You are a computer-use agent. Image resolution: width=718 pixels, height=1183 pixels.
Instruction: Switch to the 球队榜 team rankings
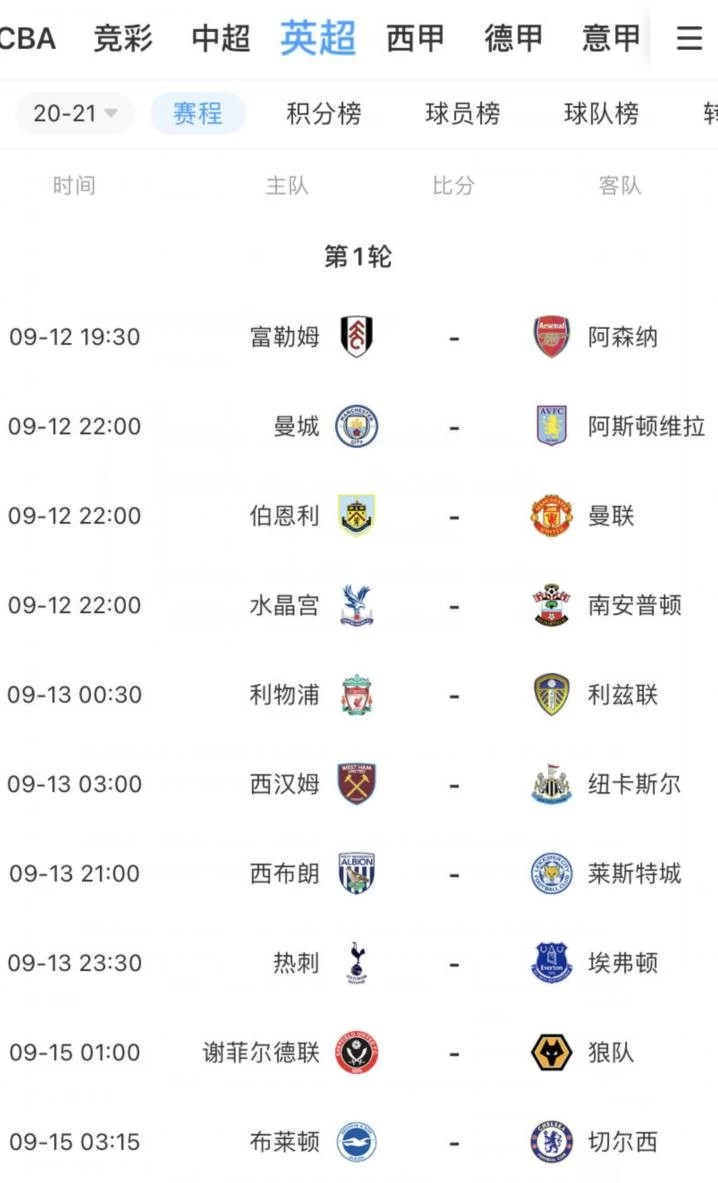[x=601, y=113]
